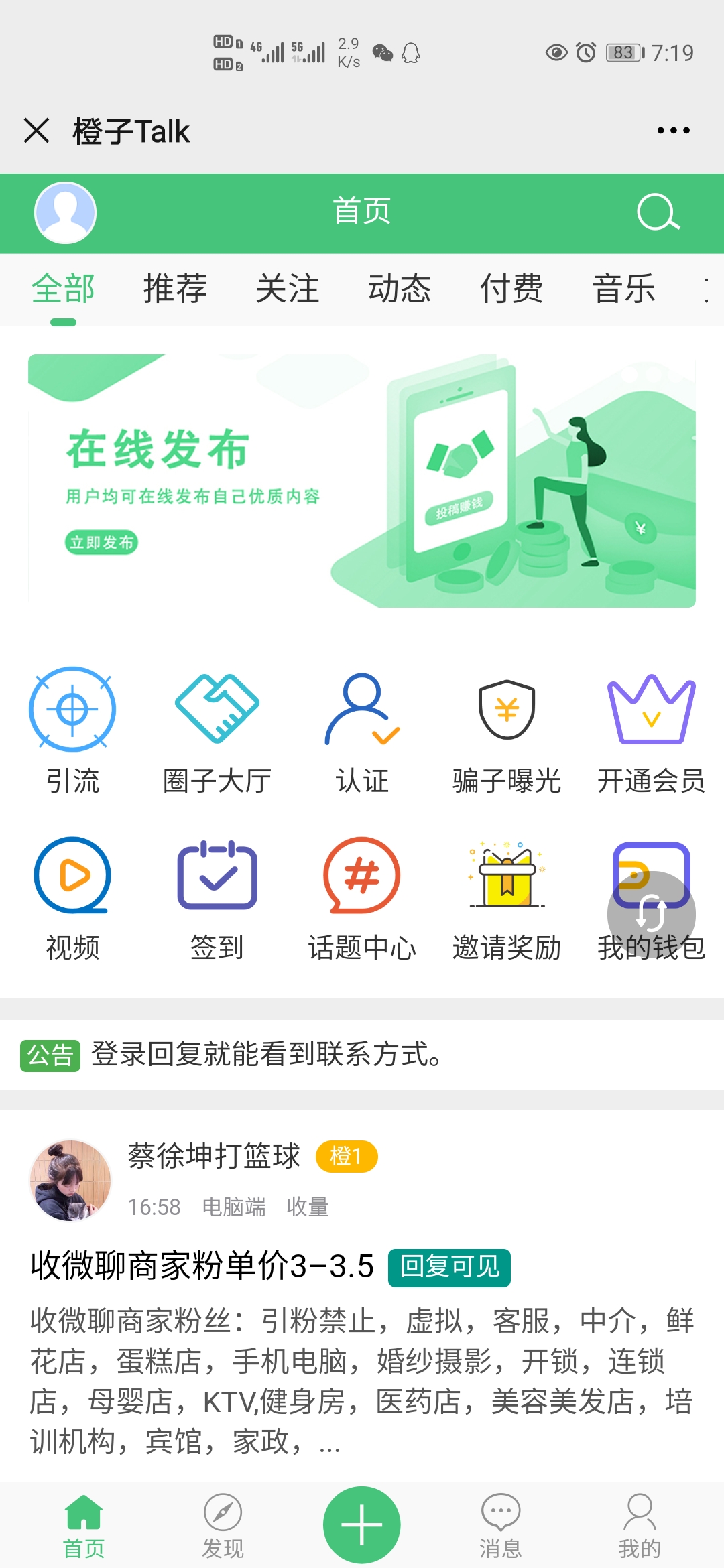The height and width of the screenshot is (1568, 724).
Task: Open the 在线发布 banner
Action: pos(362,480)
